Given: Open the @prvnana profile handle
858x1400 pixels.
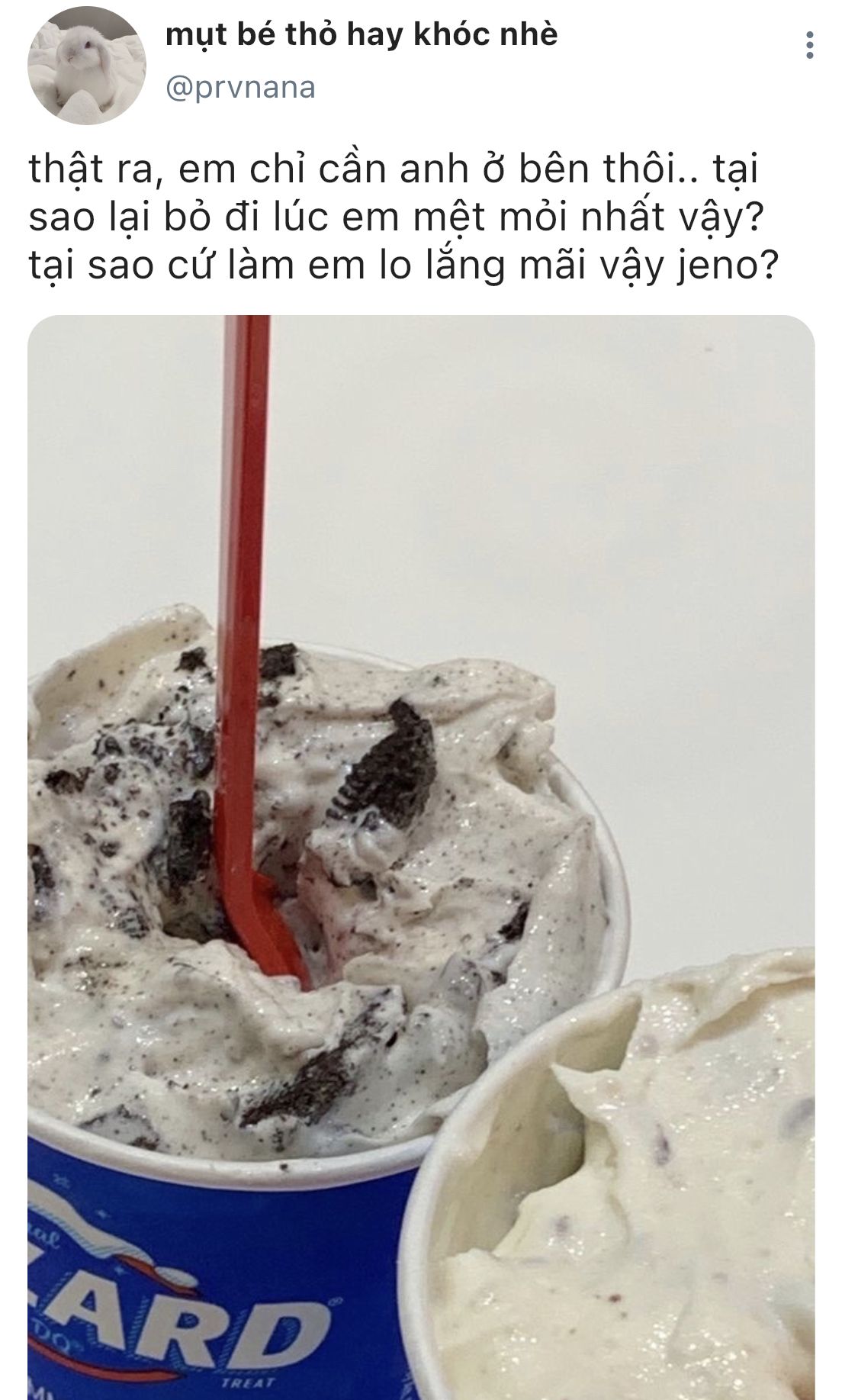Looking at the screenshot, I should (x=240, y=89).
